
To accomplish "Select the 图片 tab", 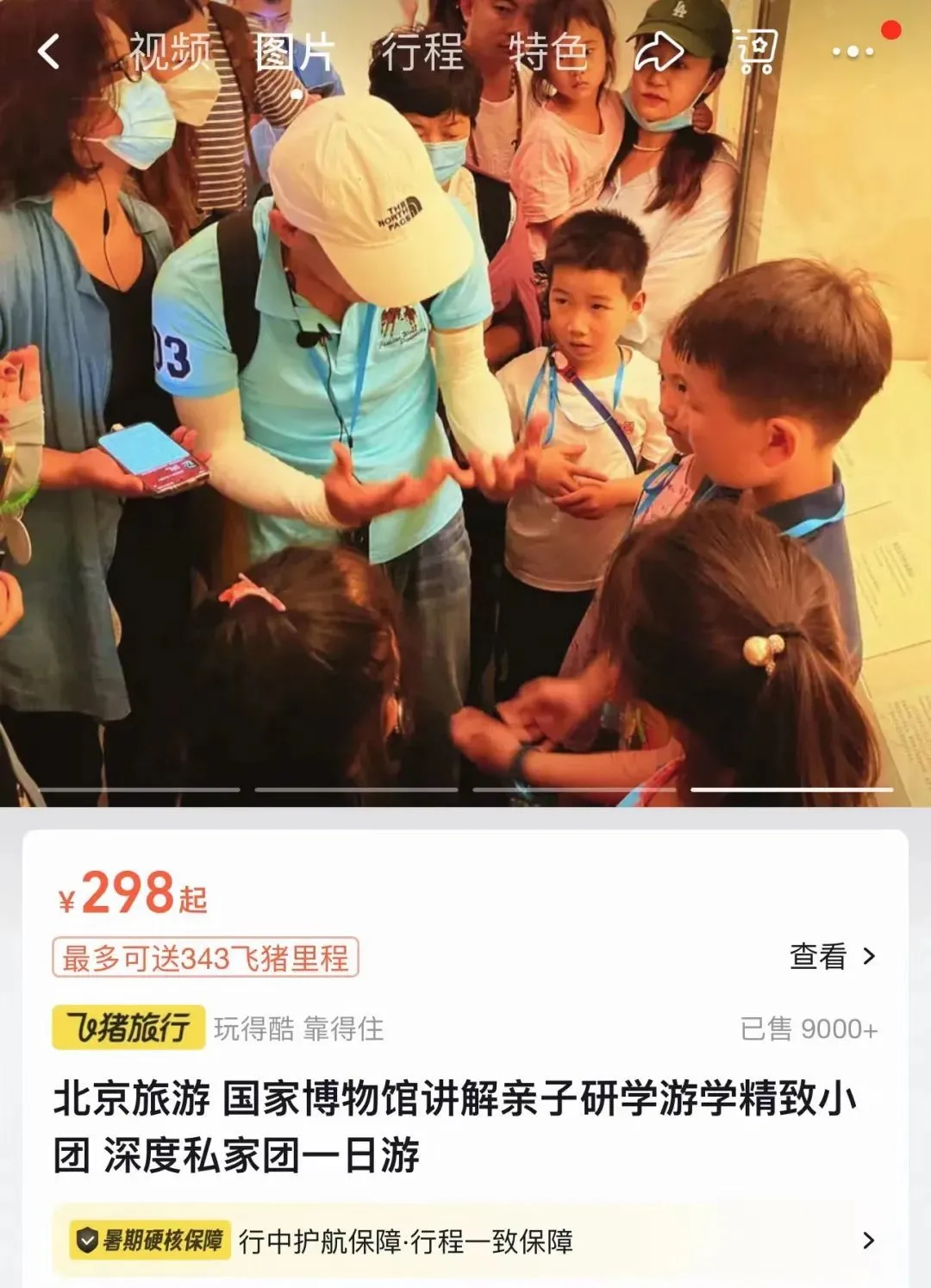I will (295, 53).
